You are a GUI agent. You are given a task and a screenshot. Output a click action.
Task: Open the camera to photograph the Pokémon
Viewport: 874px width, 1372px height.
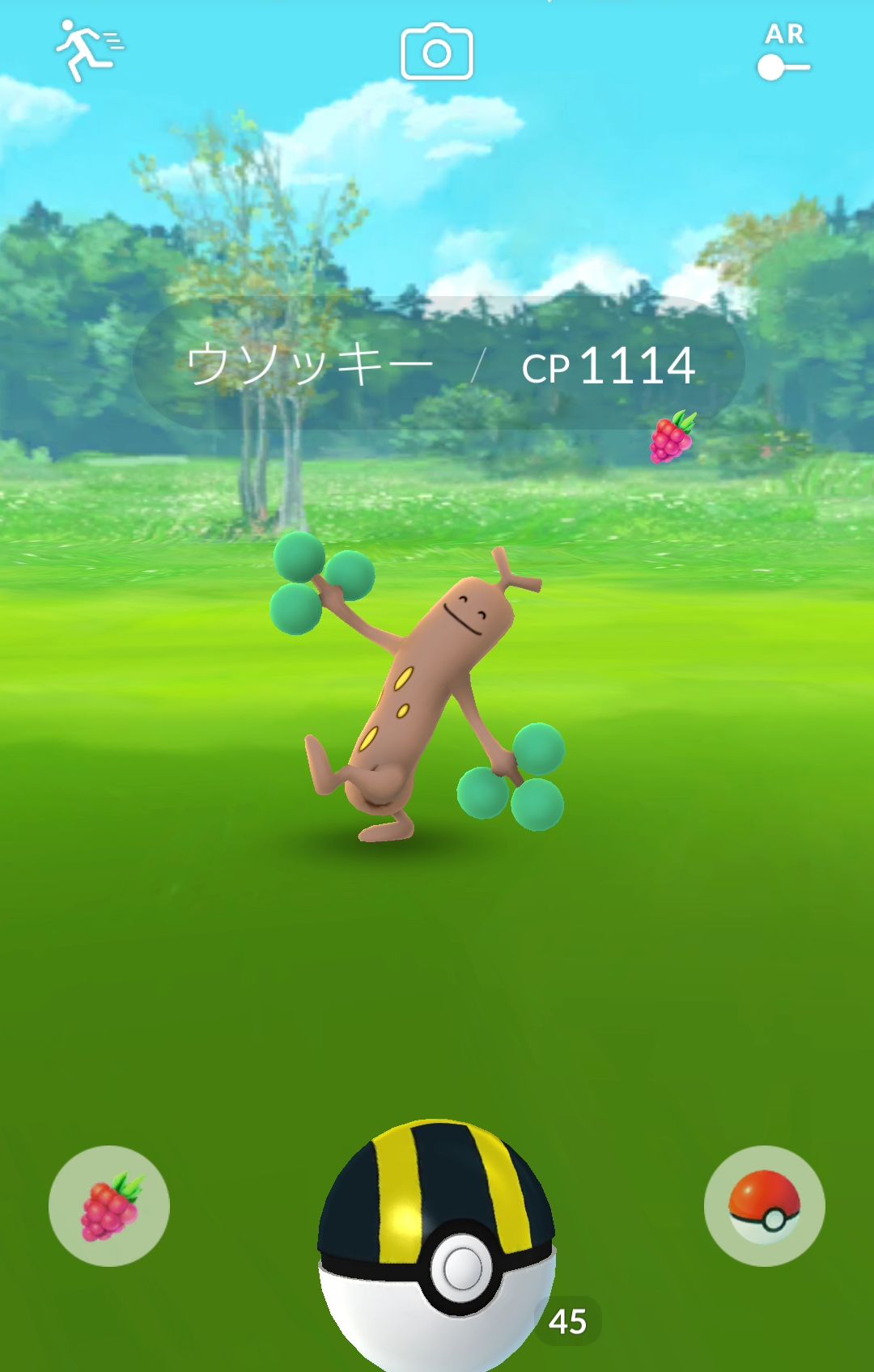[436, 52]
